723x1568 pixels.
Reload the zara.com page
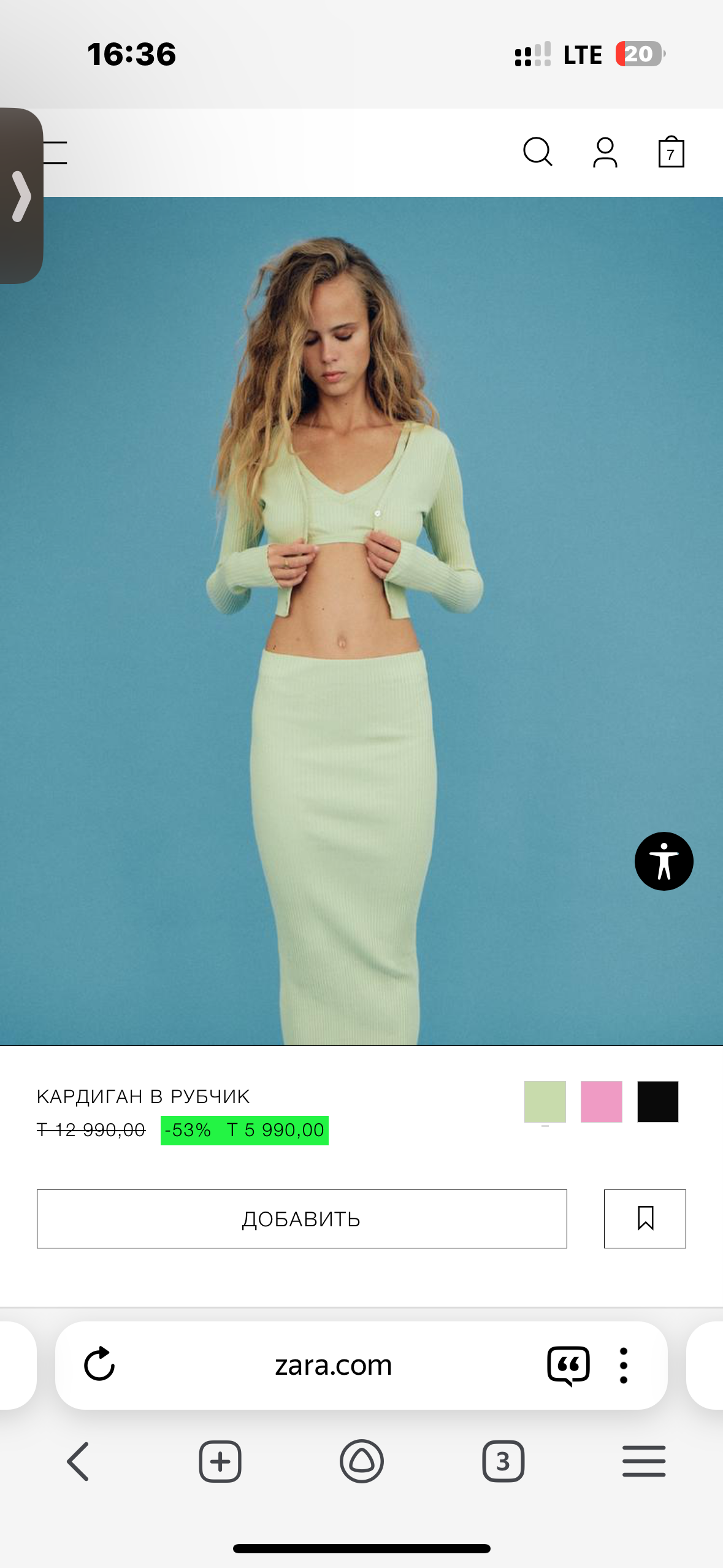(99, 1364)
